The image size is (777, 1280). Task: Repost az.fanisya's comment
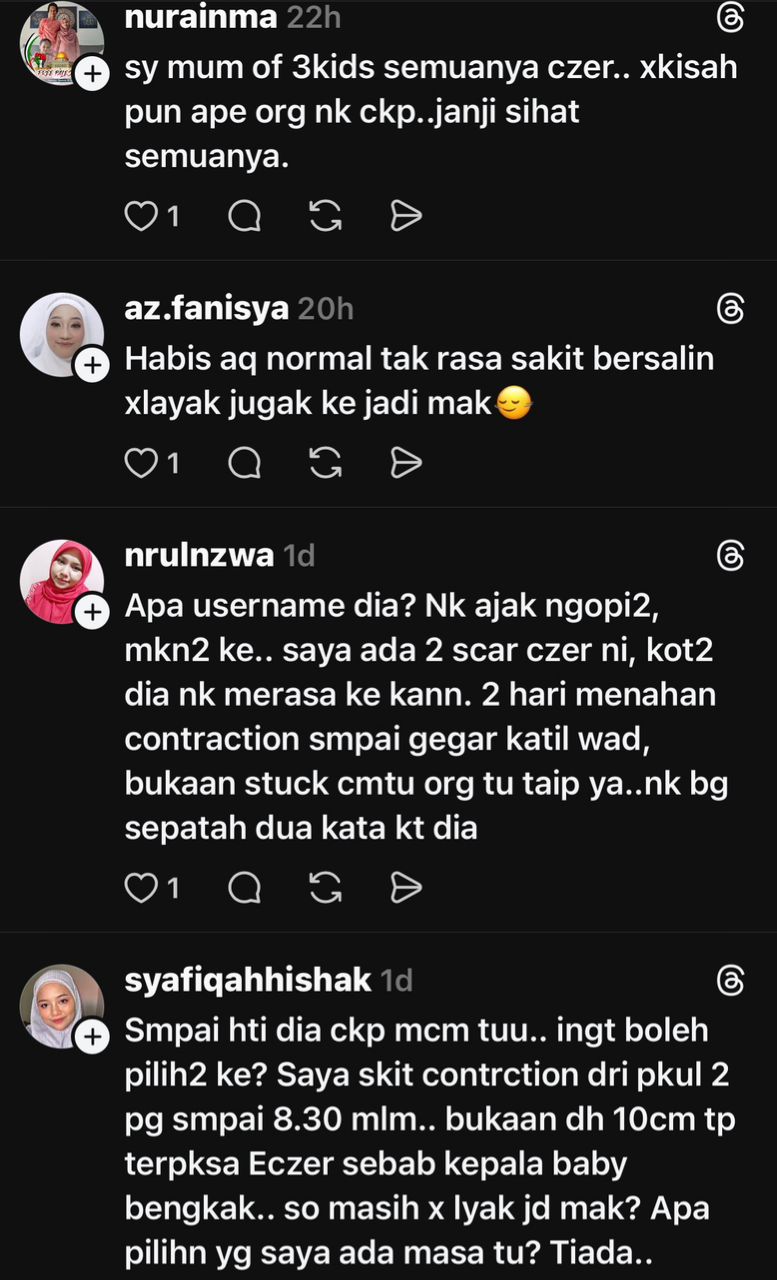(325, 462)
